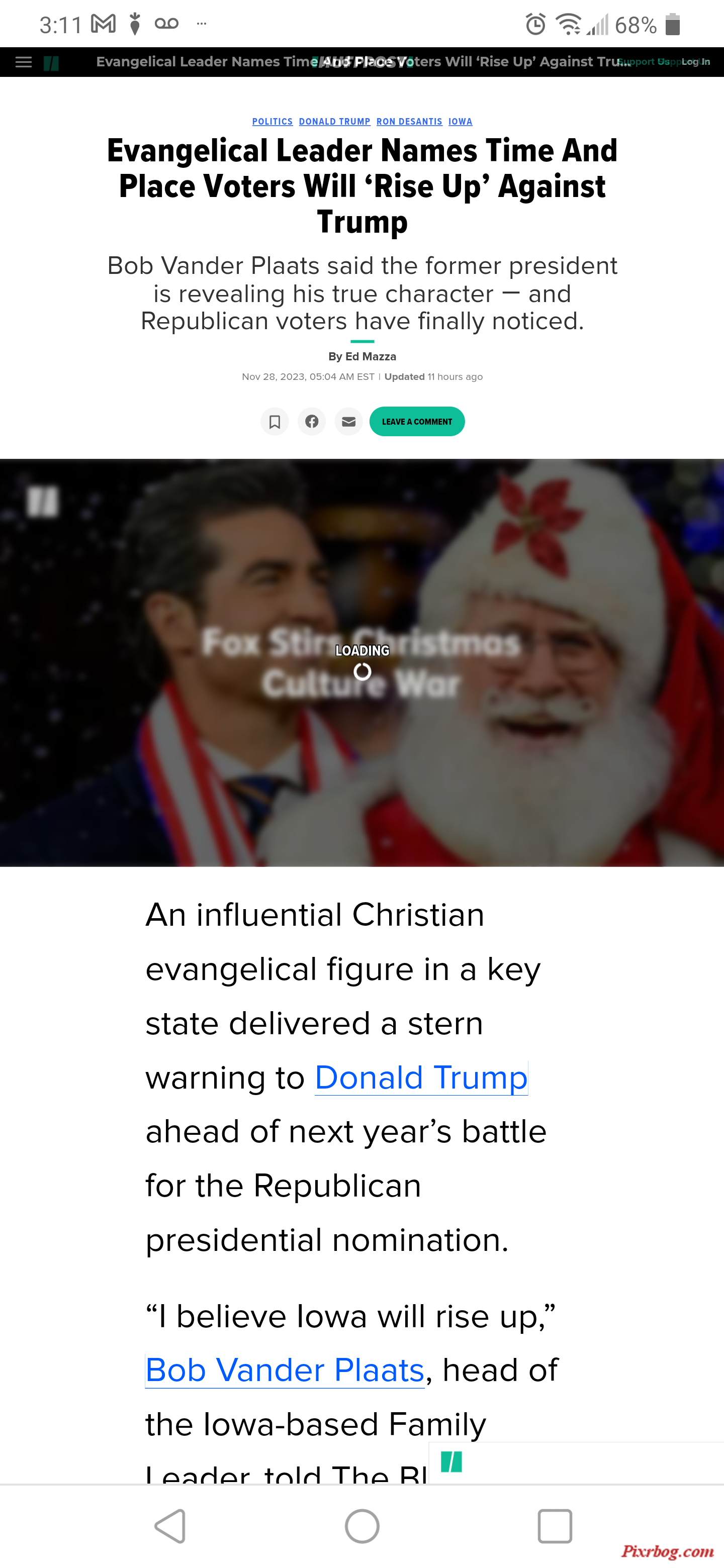
Task: Share the article via email
Action: click(349, 422)
